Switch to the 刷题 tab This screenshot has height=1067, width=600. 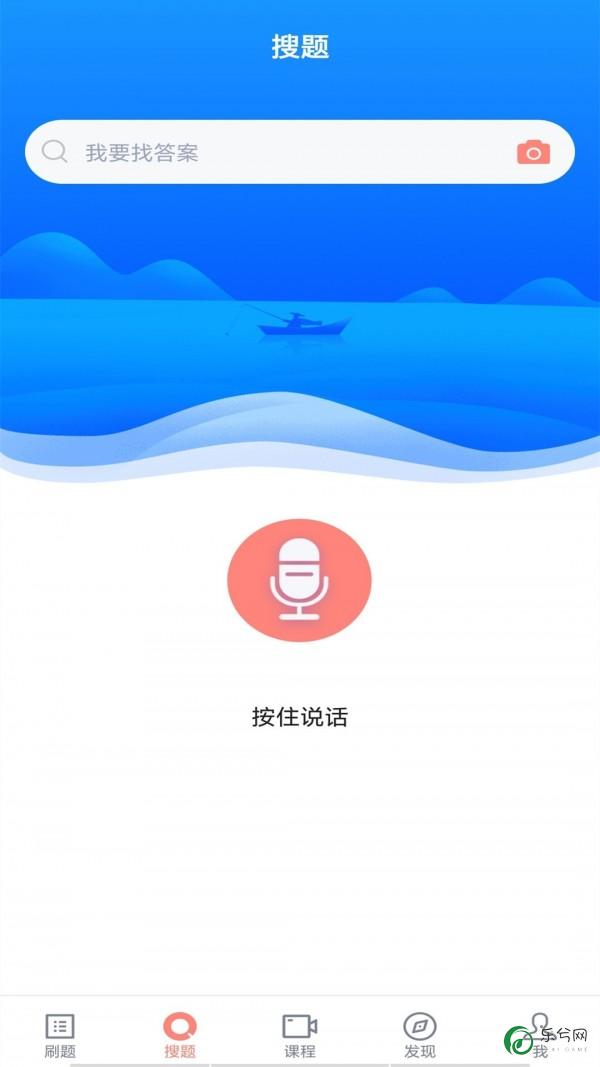[x=60, y=1035]
